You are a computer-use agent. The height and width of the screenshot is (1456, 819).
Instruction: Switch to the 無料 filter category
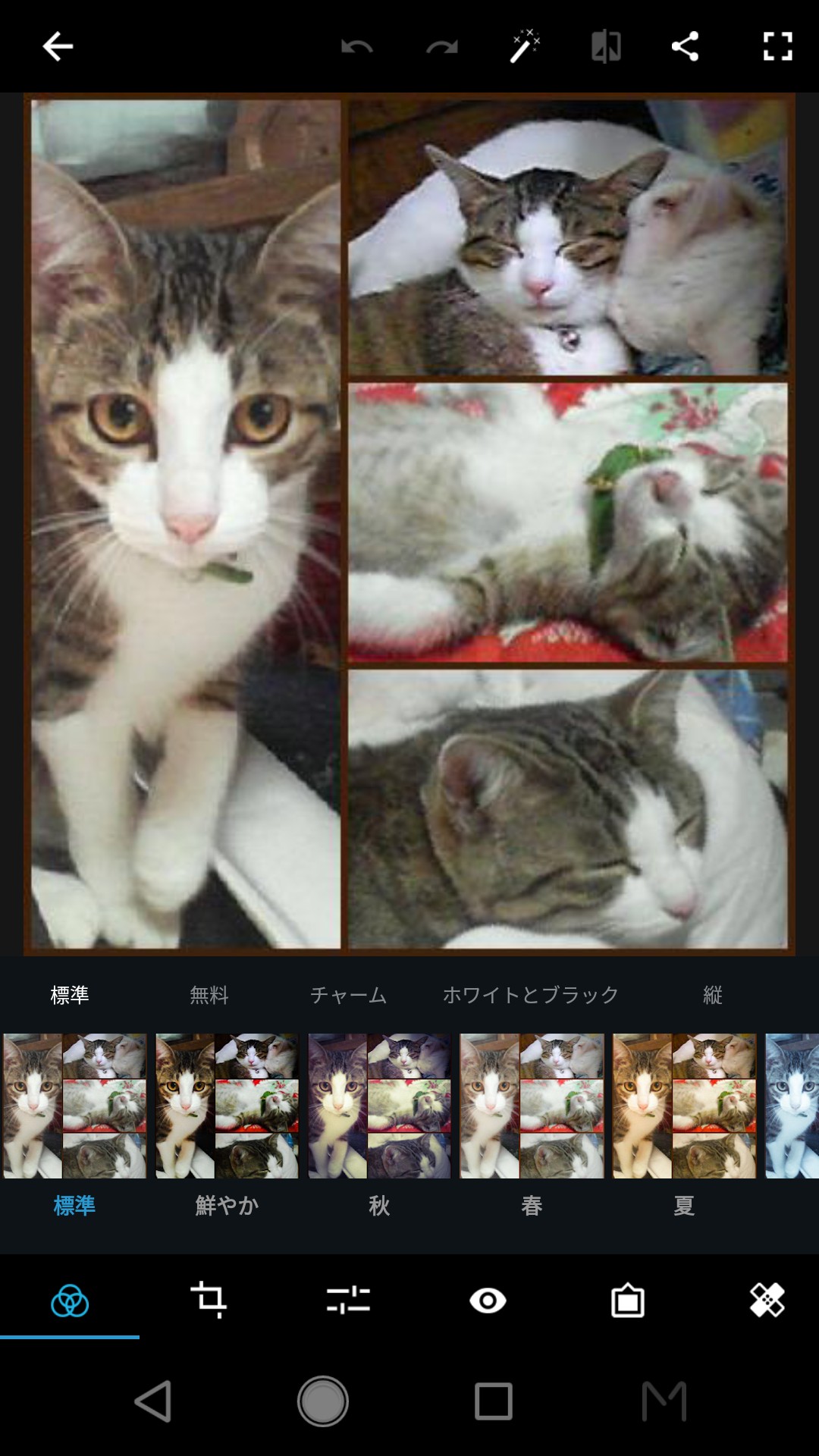coord(209,995)
